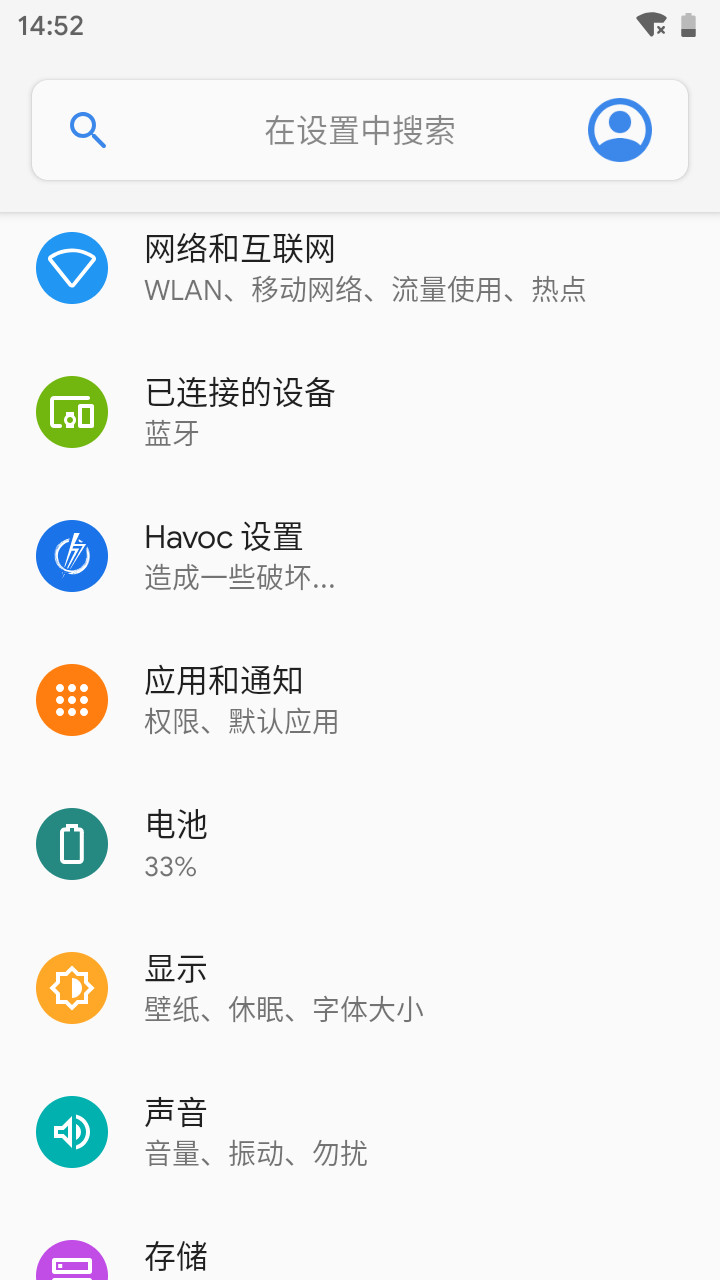
Task: View 电池 settings
Action: click(360, 844)
